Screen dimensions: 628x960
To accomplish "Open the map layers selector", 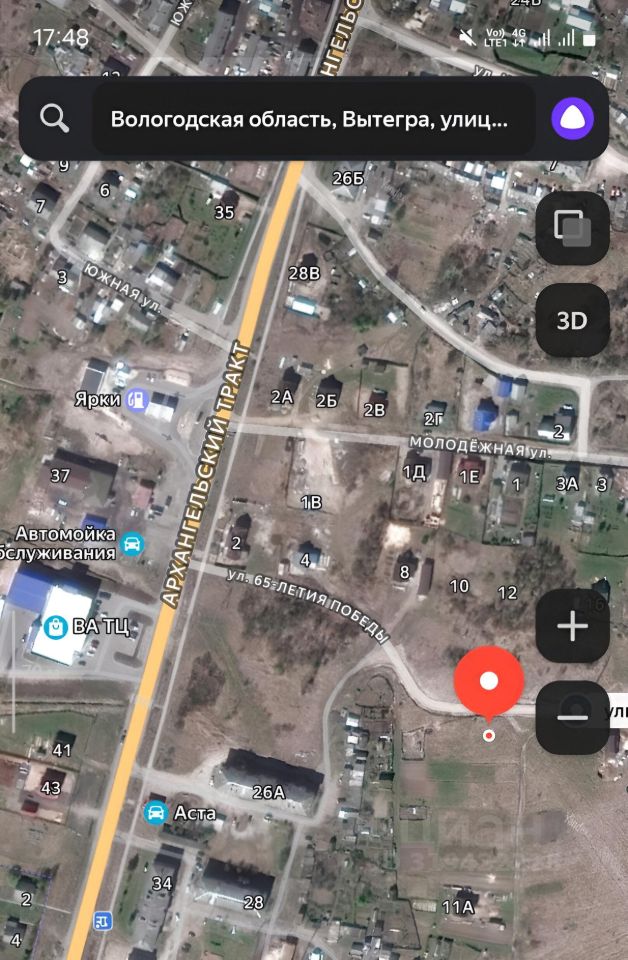I will (x=572, y=228).
